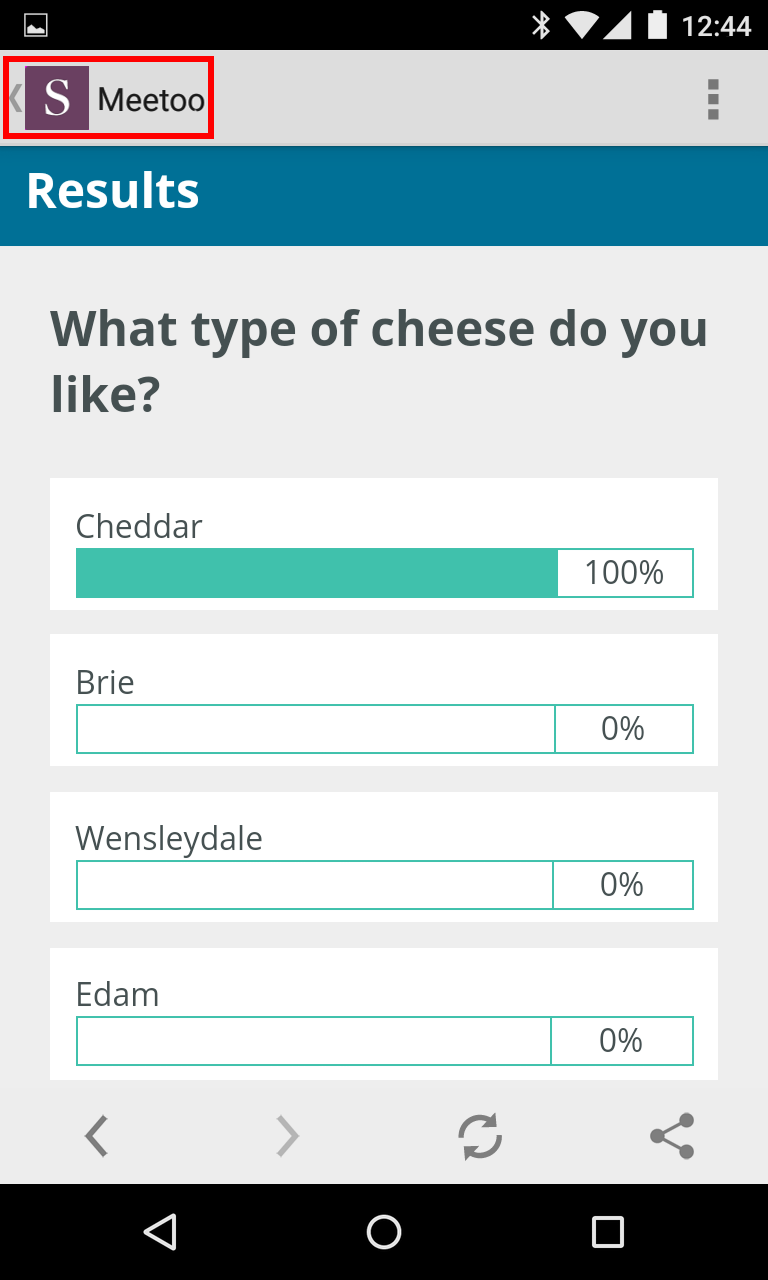Screen dimensions: 768x1280
Task: Refresh the poll results
Action: click(x=480, y=1136)
